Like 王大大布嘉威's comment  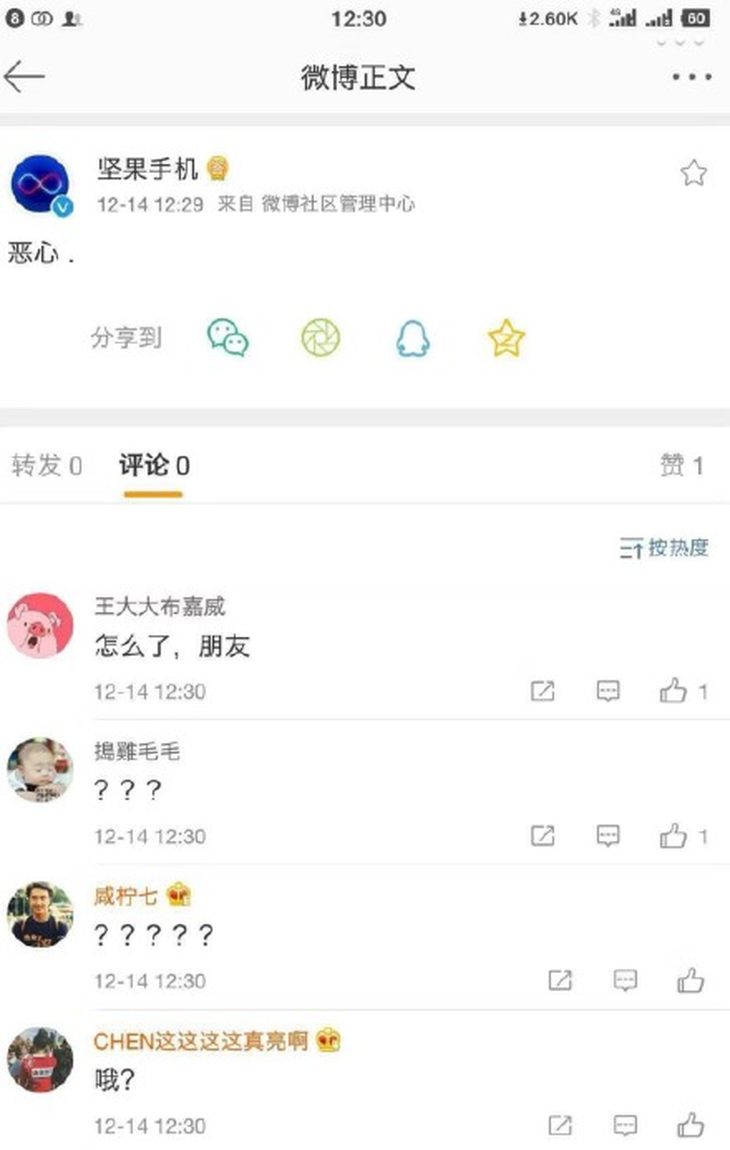[x=674, y=691]
